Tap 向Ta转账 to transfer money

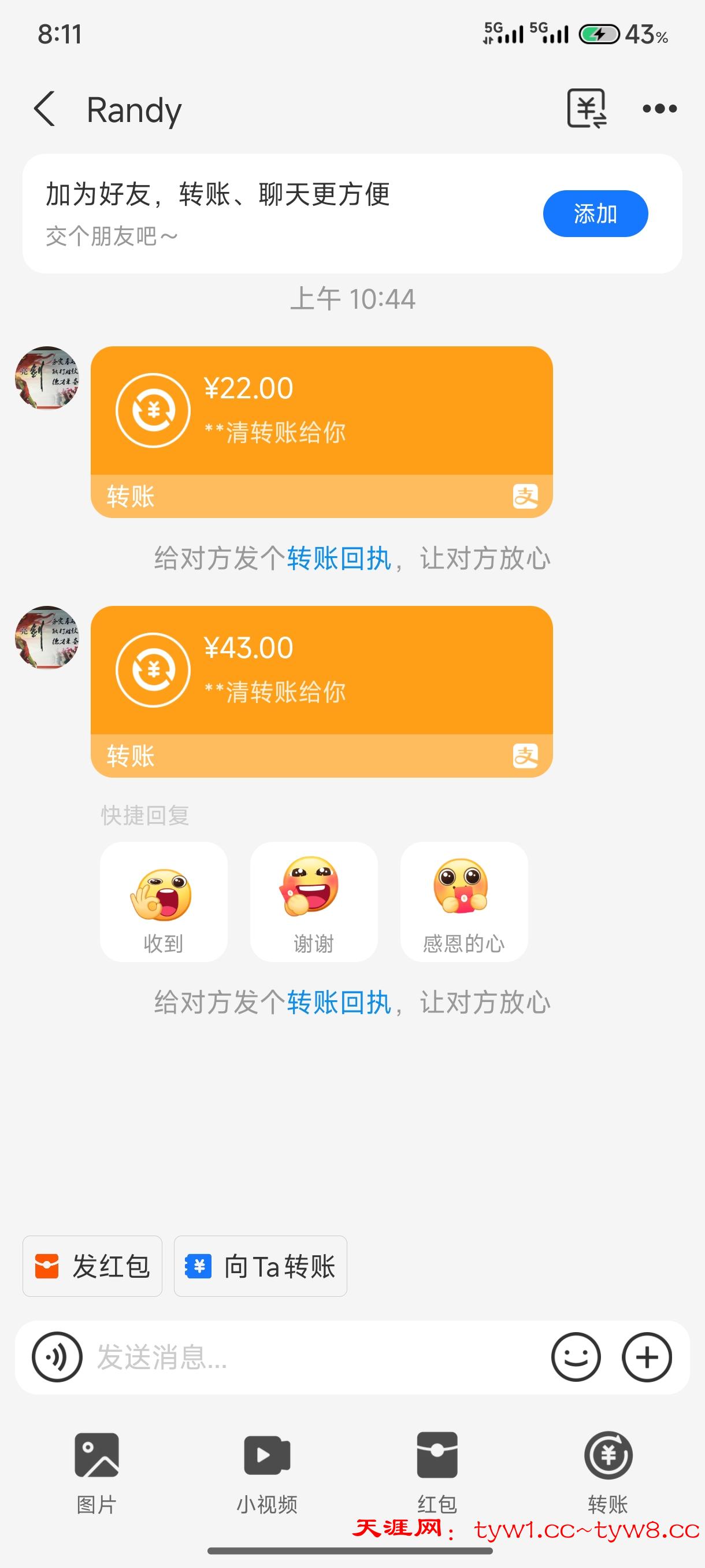click(x=261, y=1267)
